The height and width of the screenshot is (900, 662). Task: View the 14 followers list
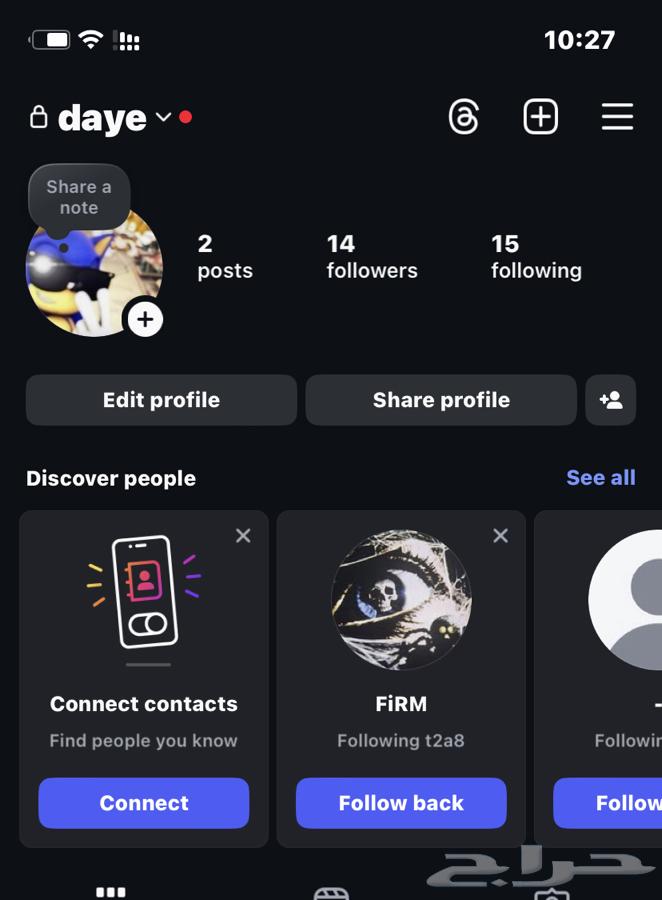point(371,257)
